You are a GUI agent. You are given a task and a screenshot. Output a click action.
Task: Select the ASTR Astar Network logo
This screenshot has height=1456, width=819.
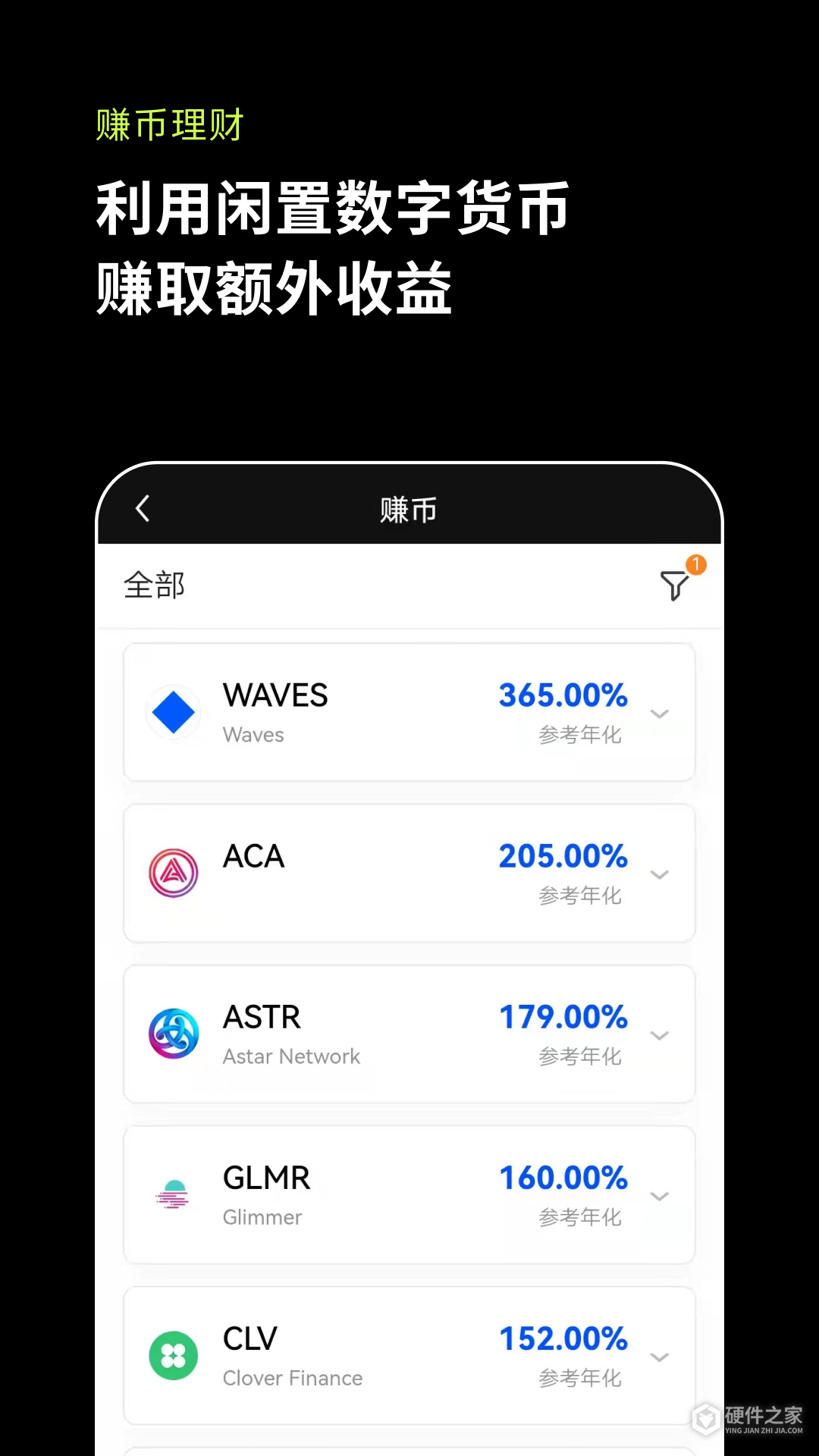coord(174,1034)
